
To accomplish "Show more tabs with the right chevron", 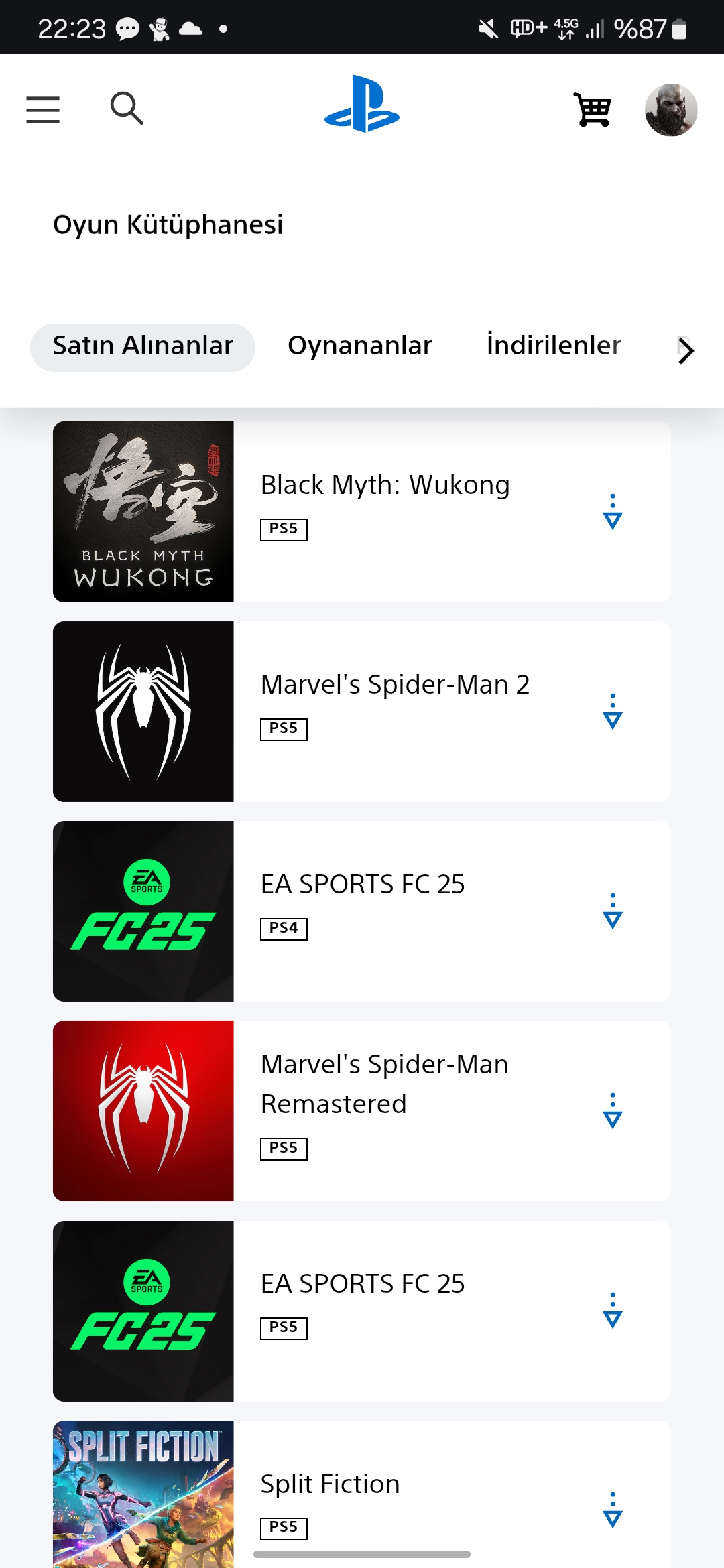I will (x=685, y=350).
